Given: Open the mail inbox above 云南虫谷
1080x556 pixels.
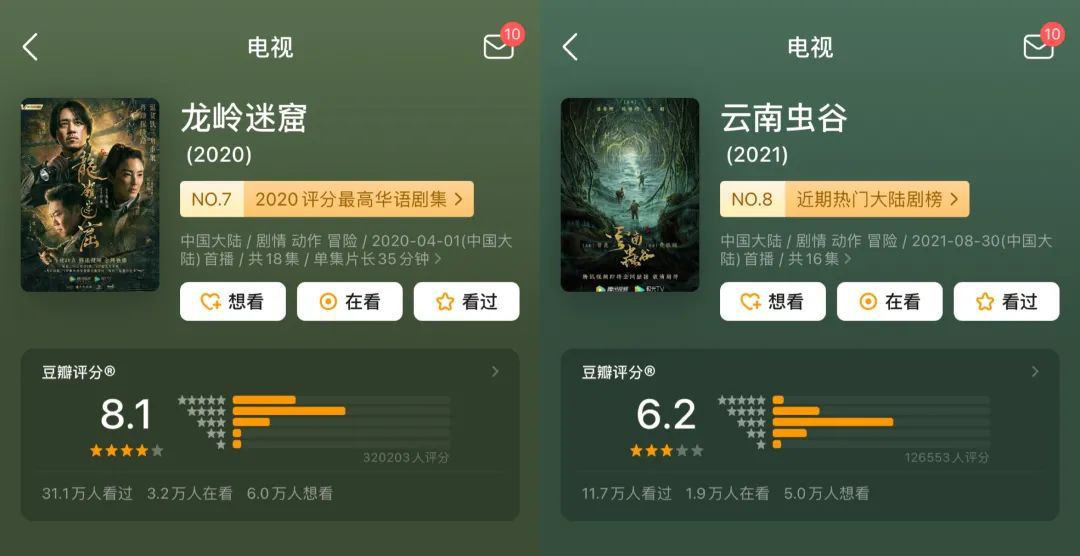Looking at the screenshot, I should (1038, 47).
